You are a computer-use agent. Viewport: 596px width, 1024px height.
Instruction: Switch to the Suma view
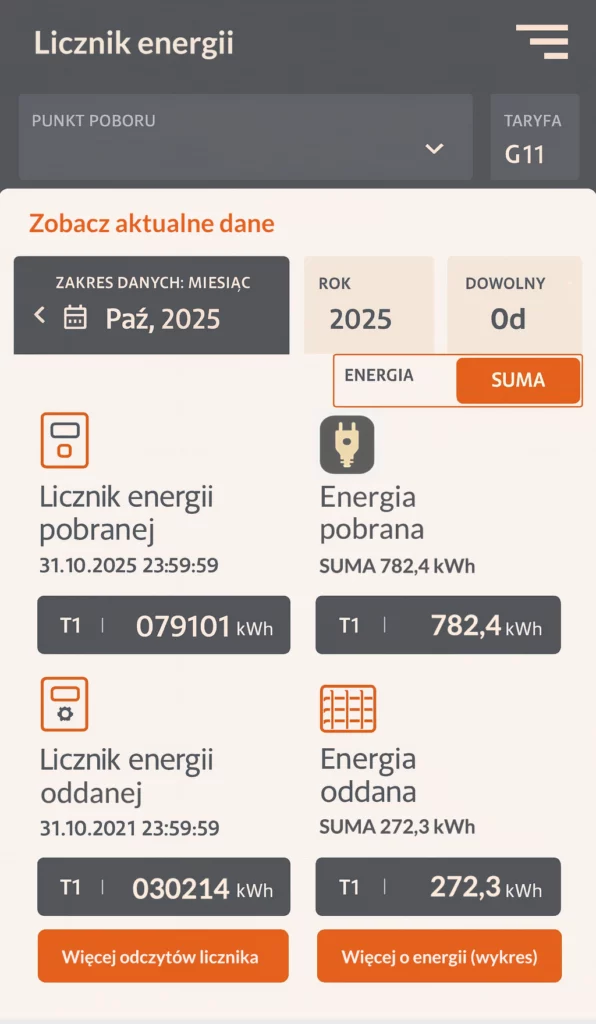tap(518, 380)
